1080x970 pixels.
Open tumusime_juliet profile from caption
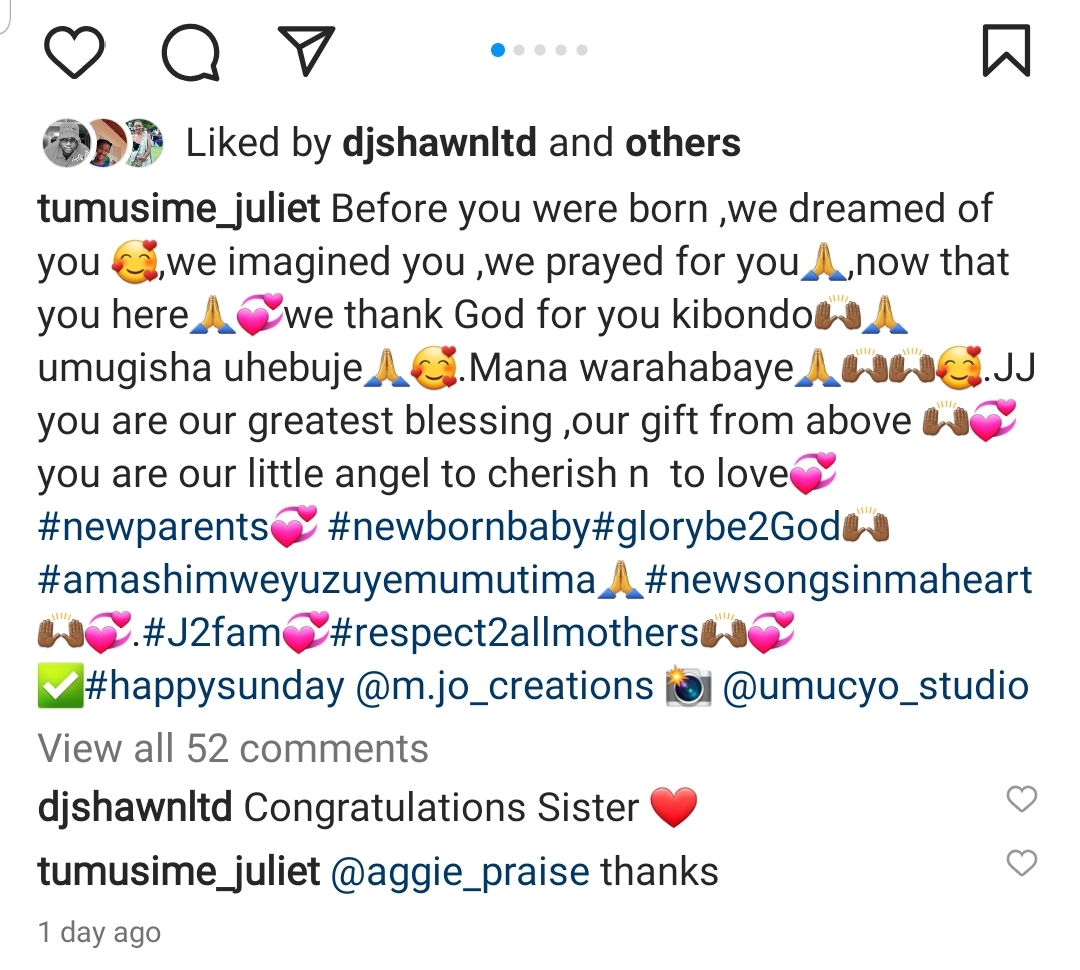tap(179, 209)
